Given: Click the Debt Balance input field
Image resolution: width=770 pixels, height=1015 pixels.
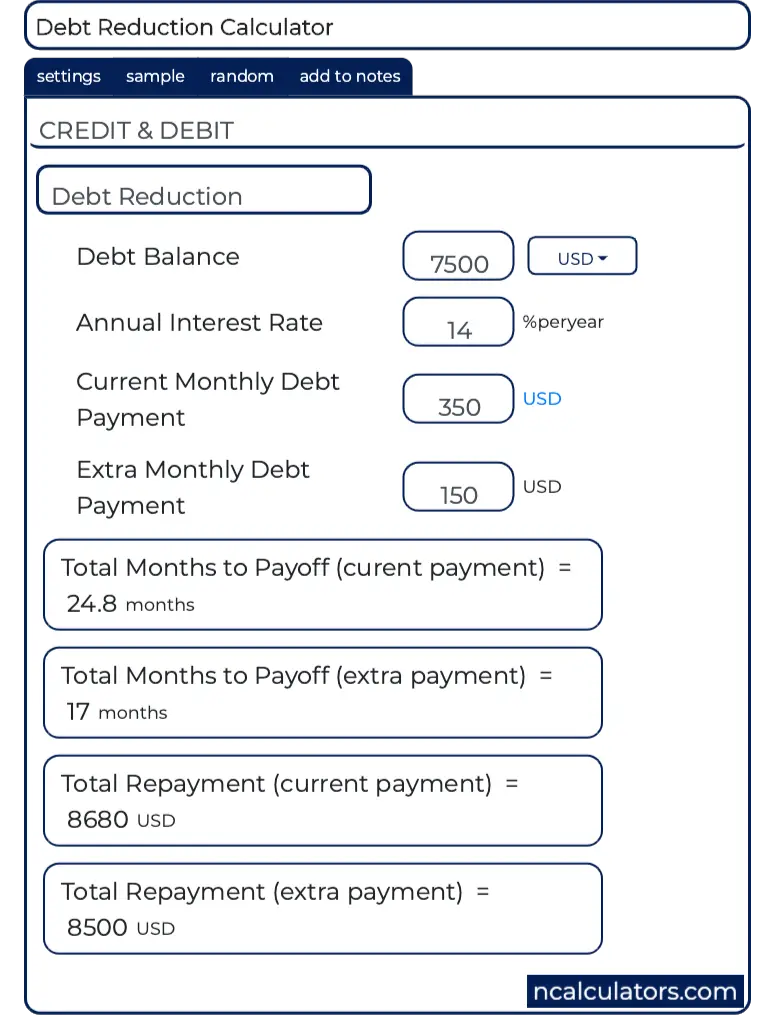Looking at the screenshot, I should tap(457, 256).
